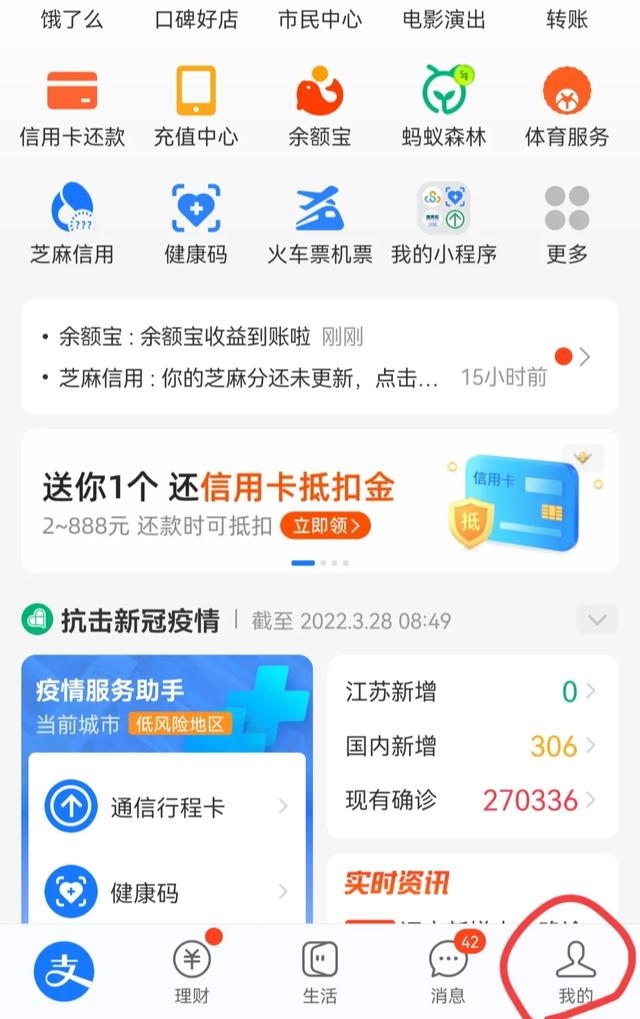Open 通信行程卡 travel card
The image size is (640, 1019).
point(167,807)
